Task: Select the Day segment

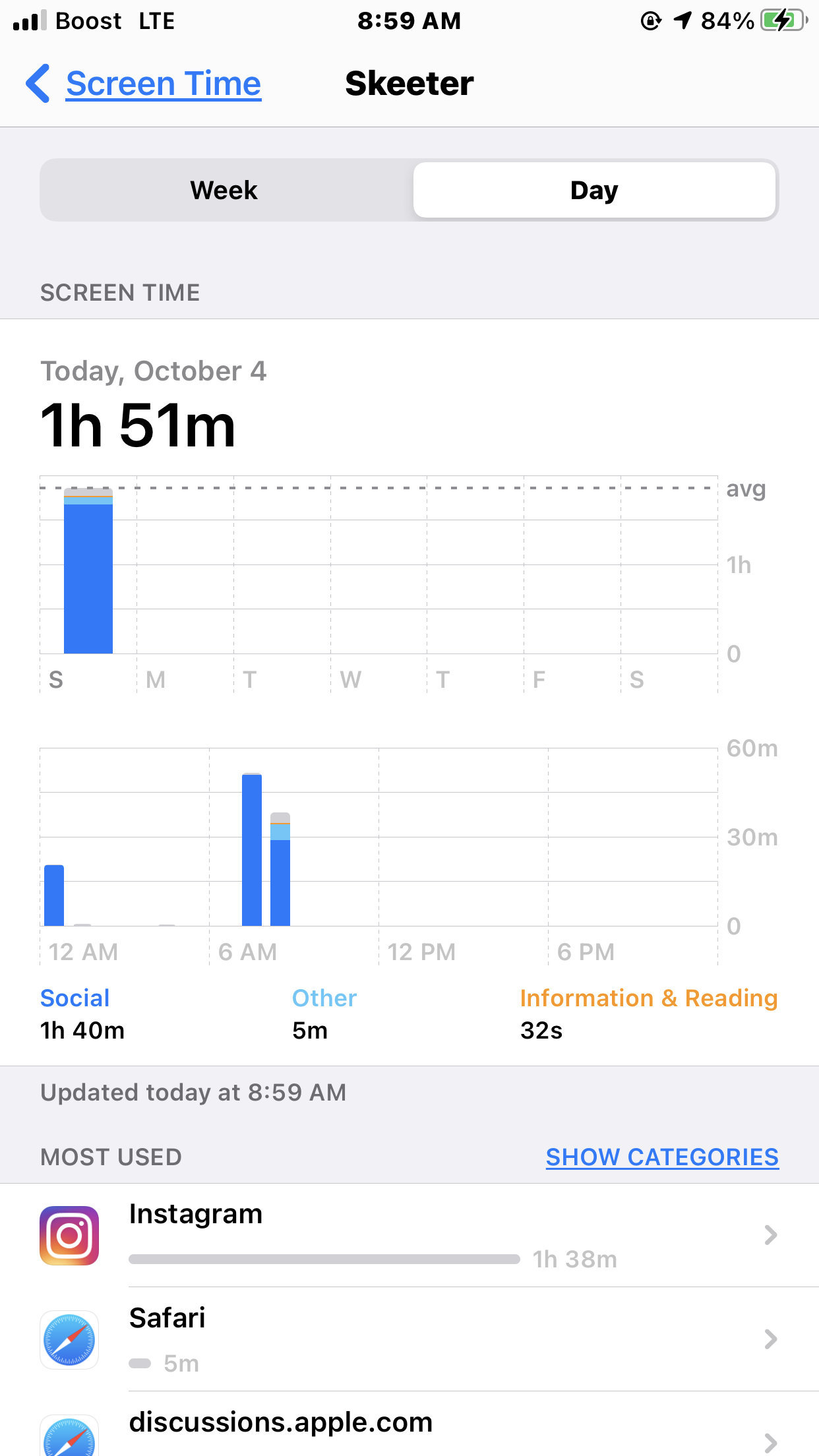Action: point(594,191)
